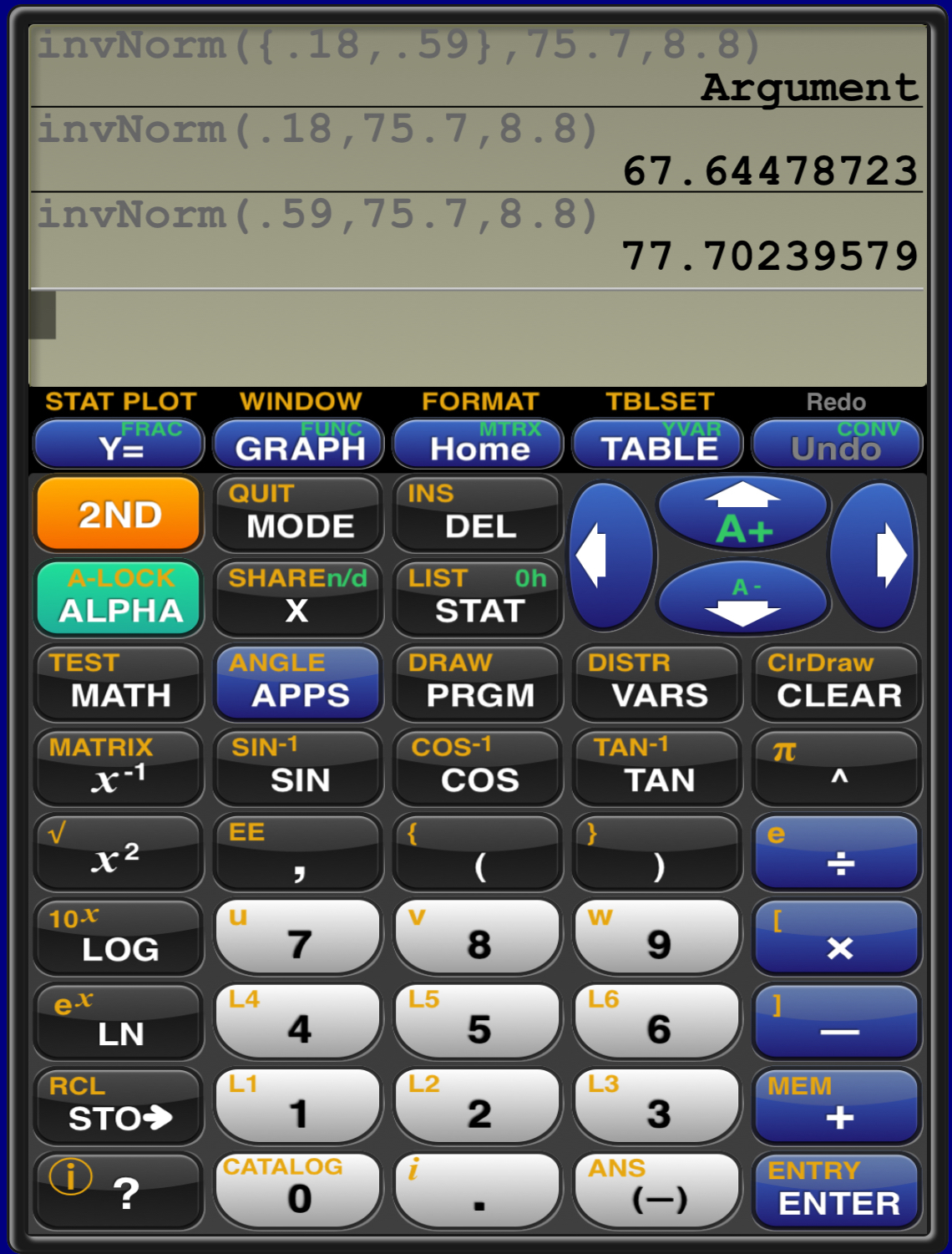Image resolution: width=952 pixels, height=1254 pixels.
Task: Open the GRAPH screen
Action: point(299,444)
